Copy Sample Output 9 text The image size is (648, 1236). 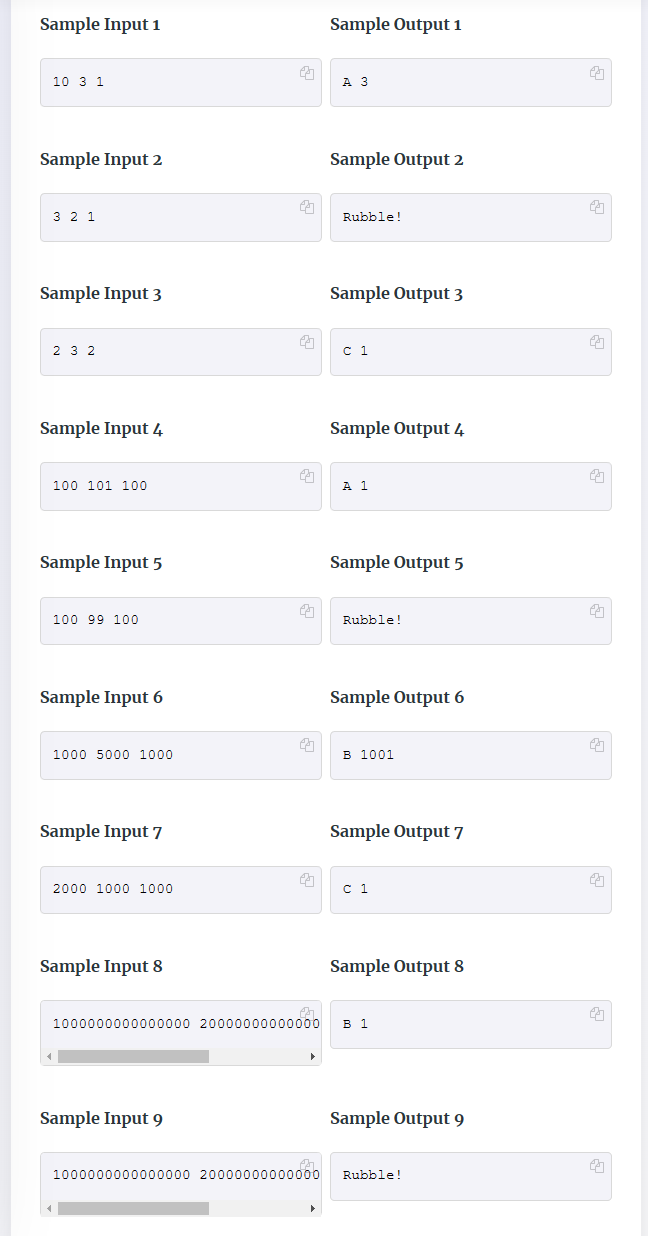(597, 1166)
